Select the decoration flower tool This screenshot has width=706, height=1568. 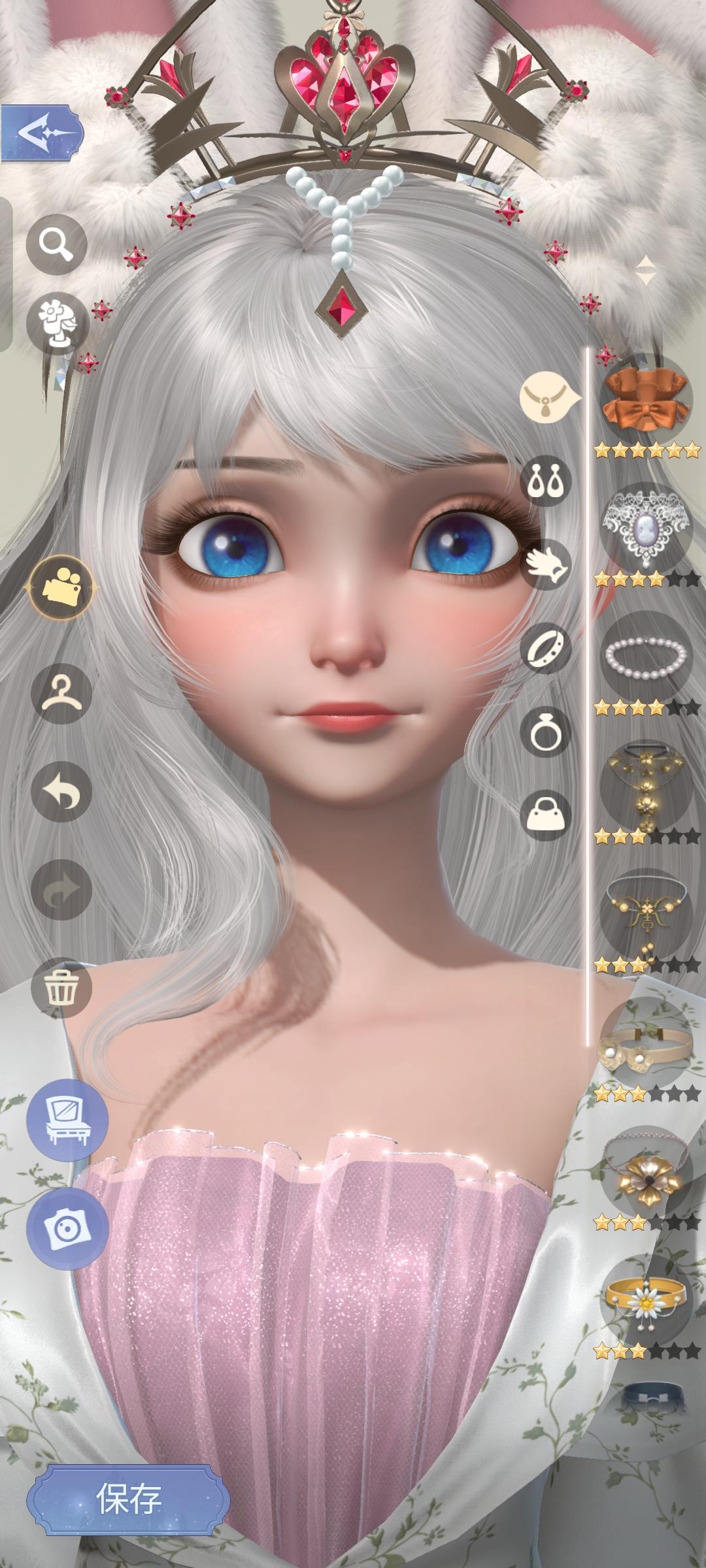click(59, 321)
